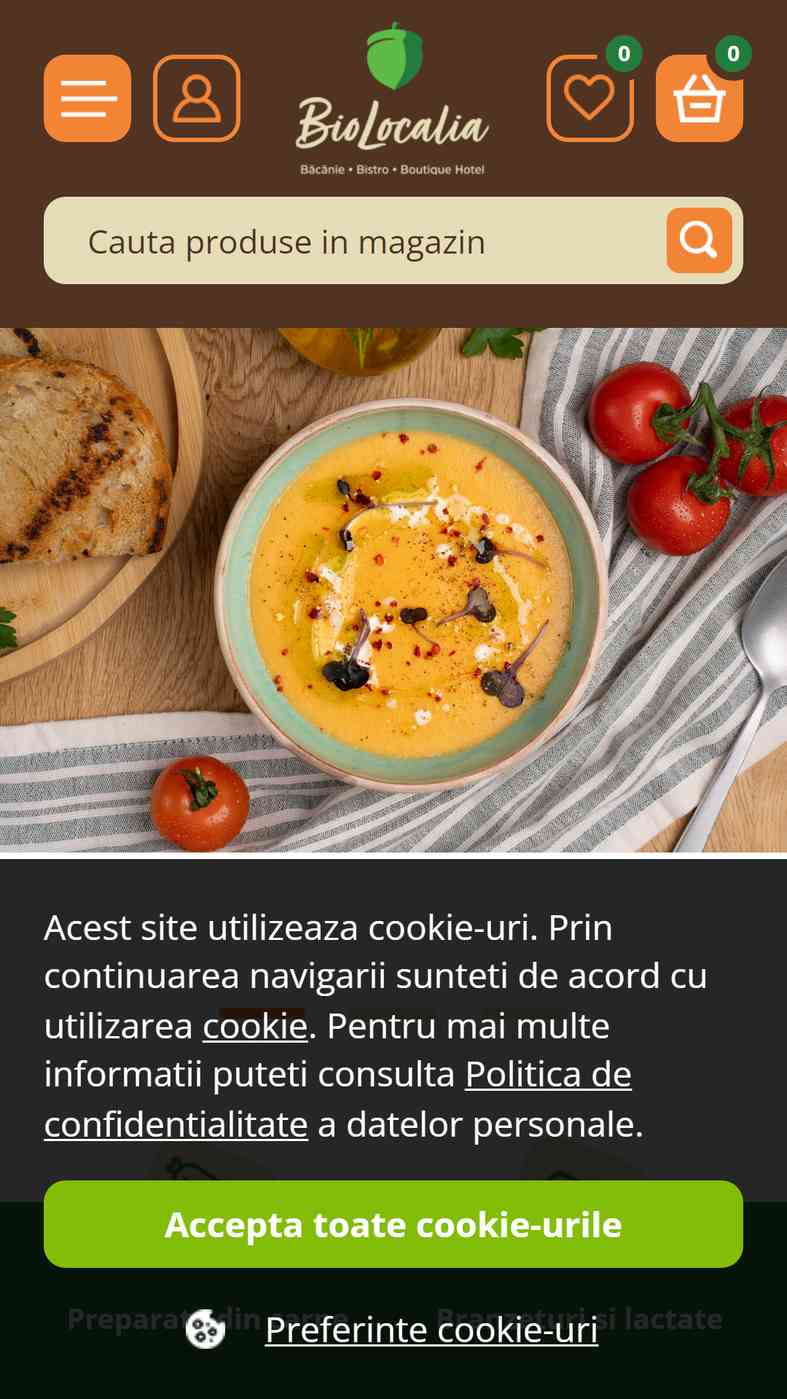The height and width of the screenshot is (1399, 787).
Task: Accepta toate cookie-urile
Action: [x=393, y=1224]
